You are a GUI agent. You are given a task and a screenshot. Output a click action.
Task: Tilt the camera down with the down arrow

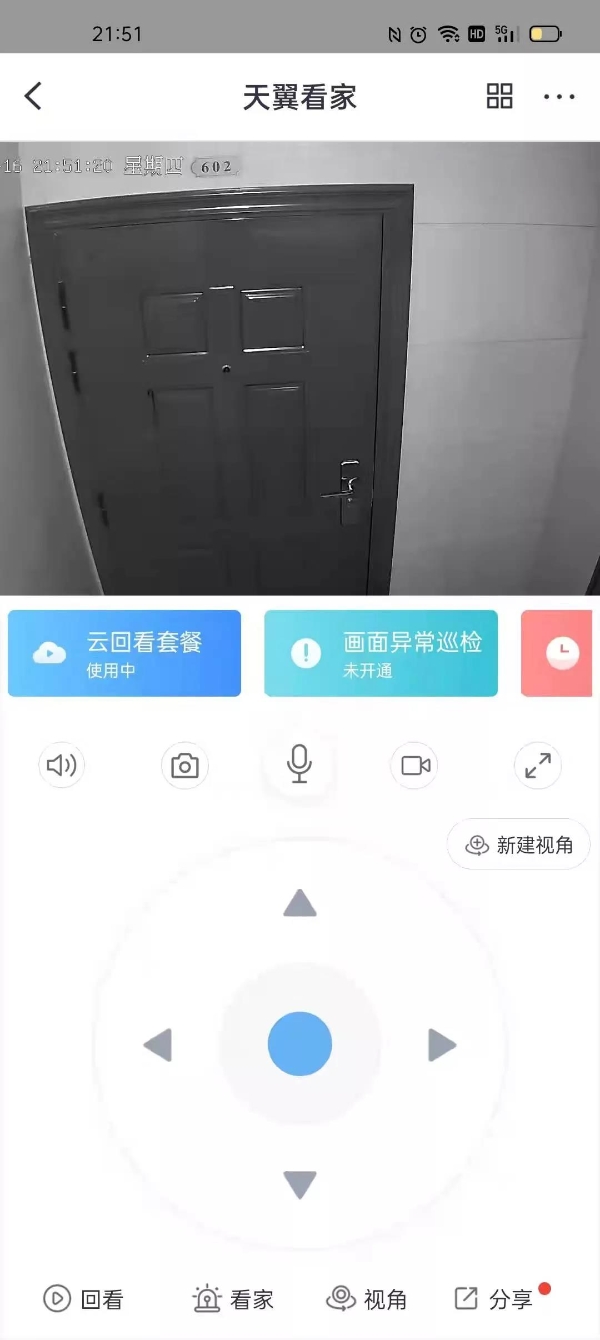[x=300, y=1185]
